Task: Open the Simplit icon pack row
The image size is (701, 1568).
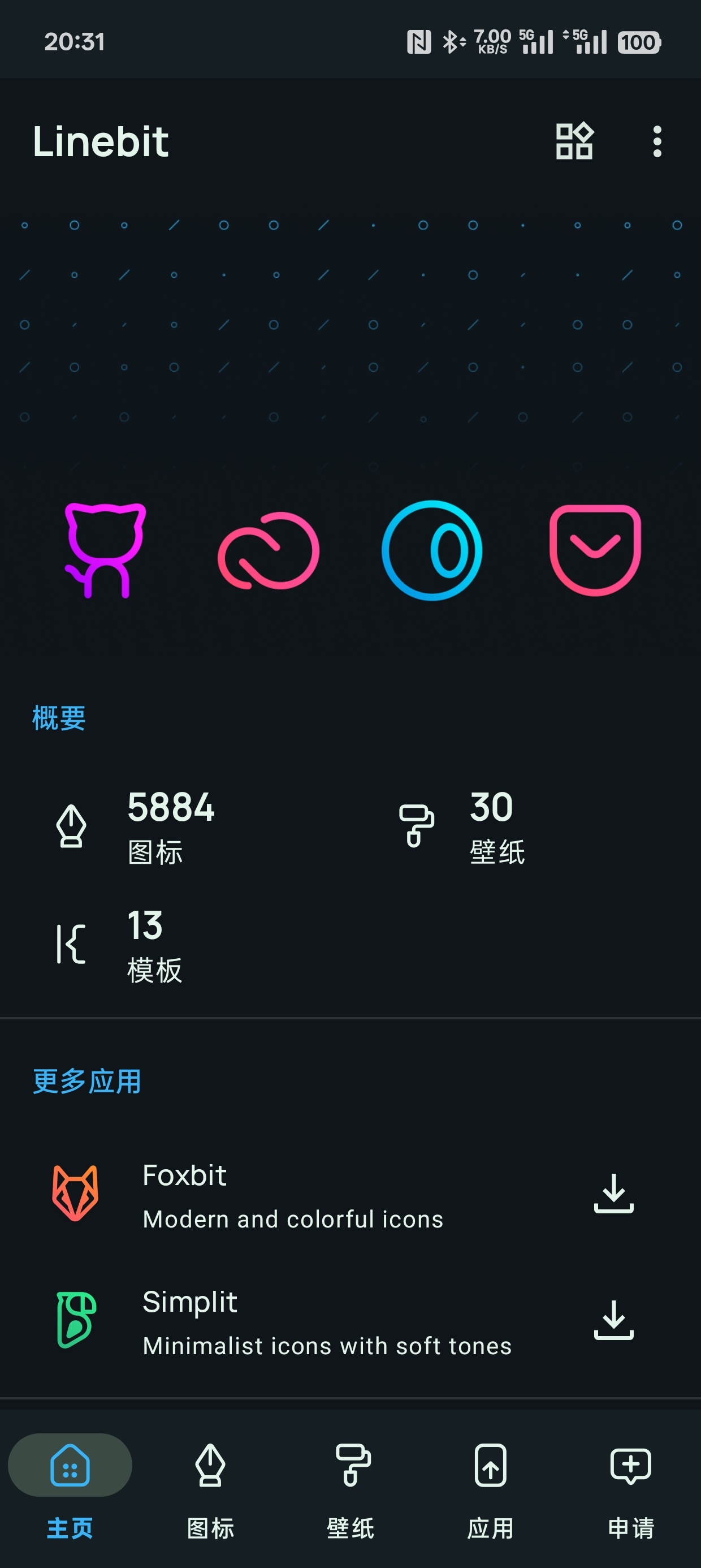Action: [292, 1322]
